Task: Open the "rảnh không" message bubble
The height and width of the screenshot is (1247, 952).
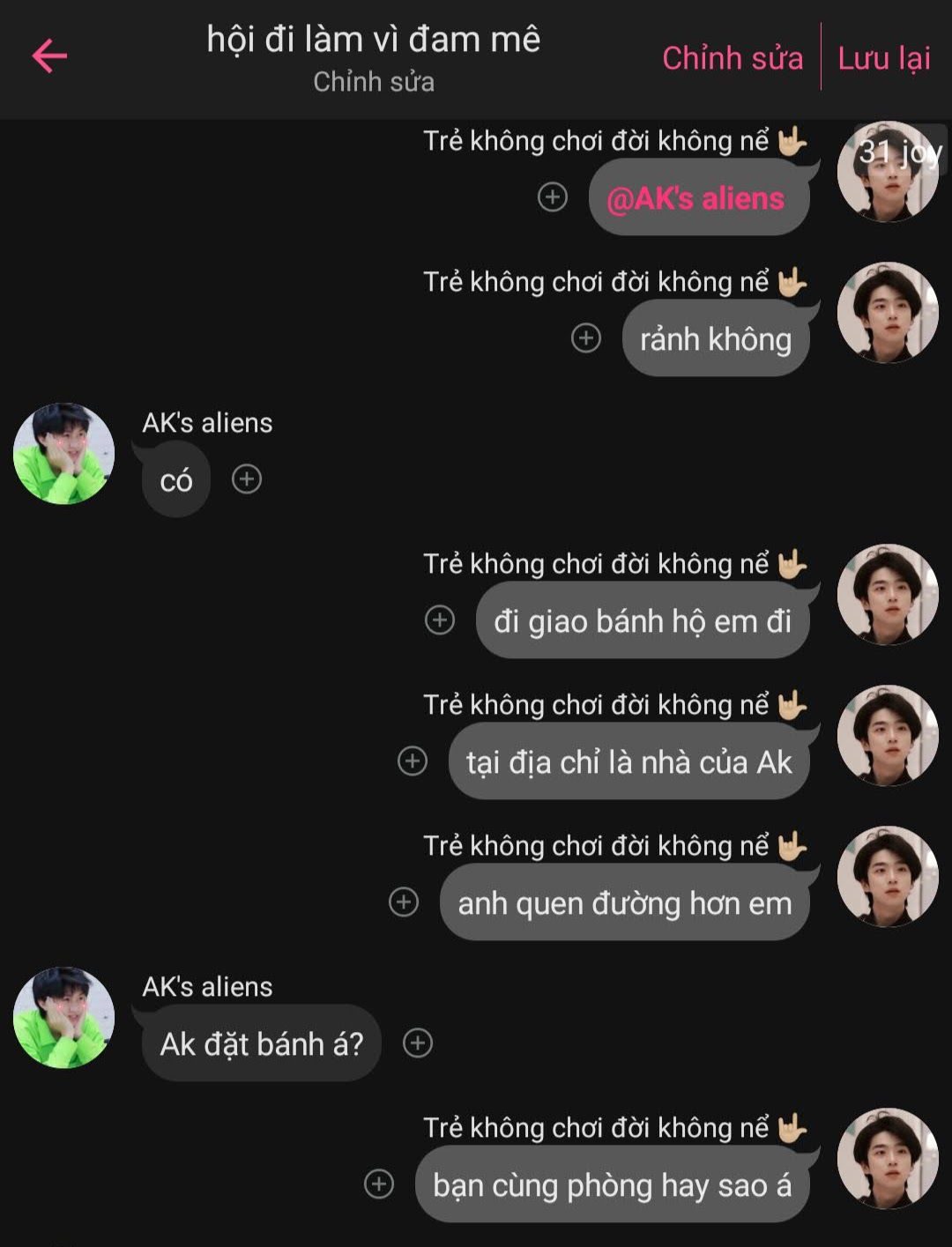Action: (x=715, y=339)
